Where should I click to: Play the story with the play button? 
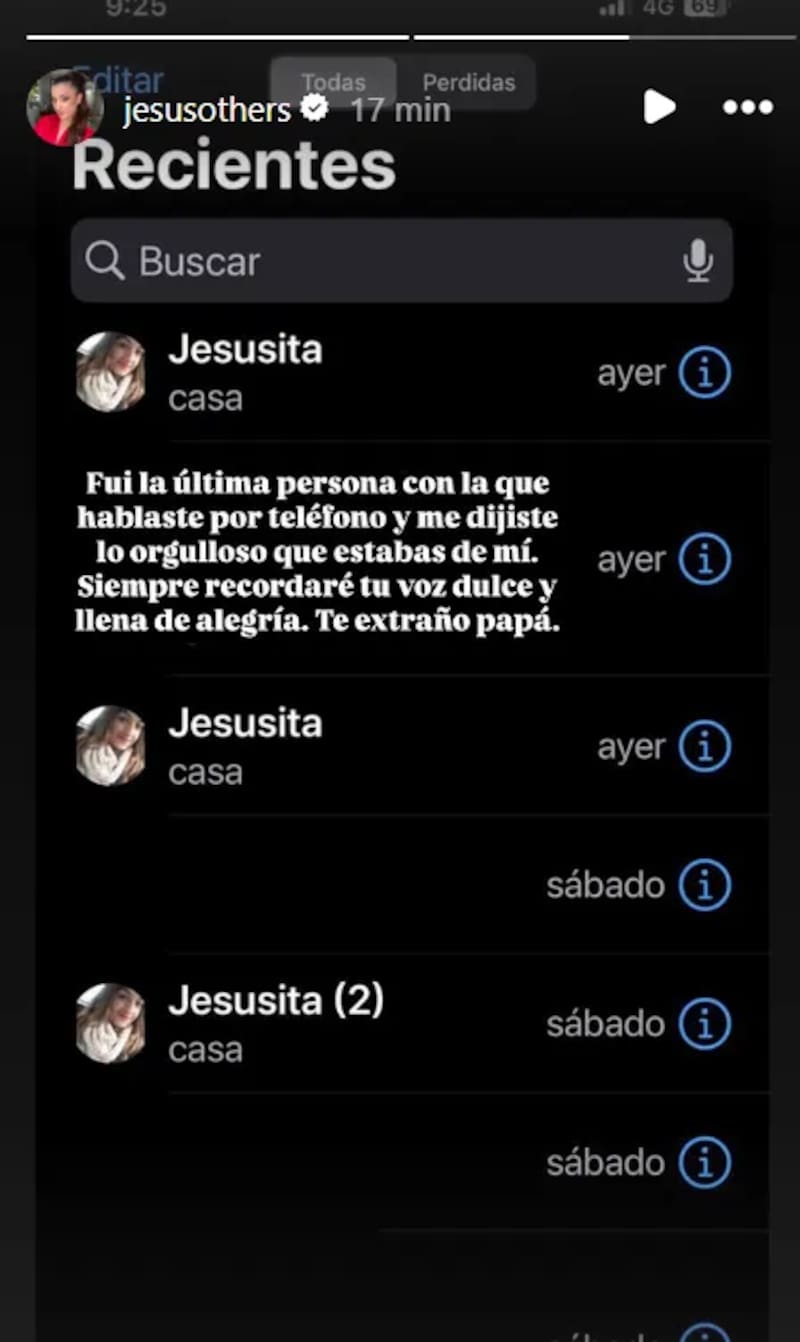[x=658, y=107]
